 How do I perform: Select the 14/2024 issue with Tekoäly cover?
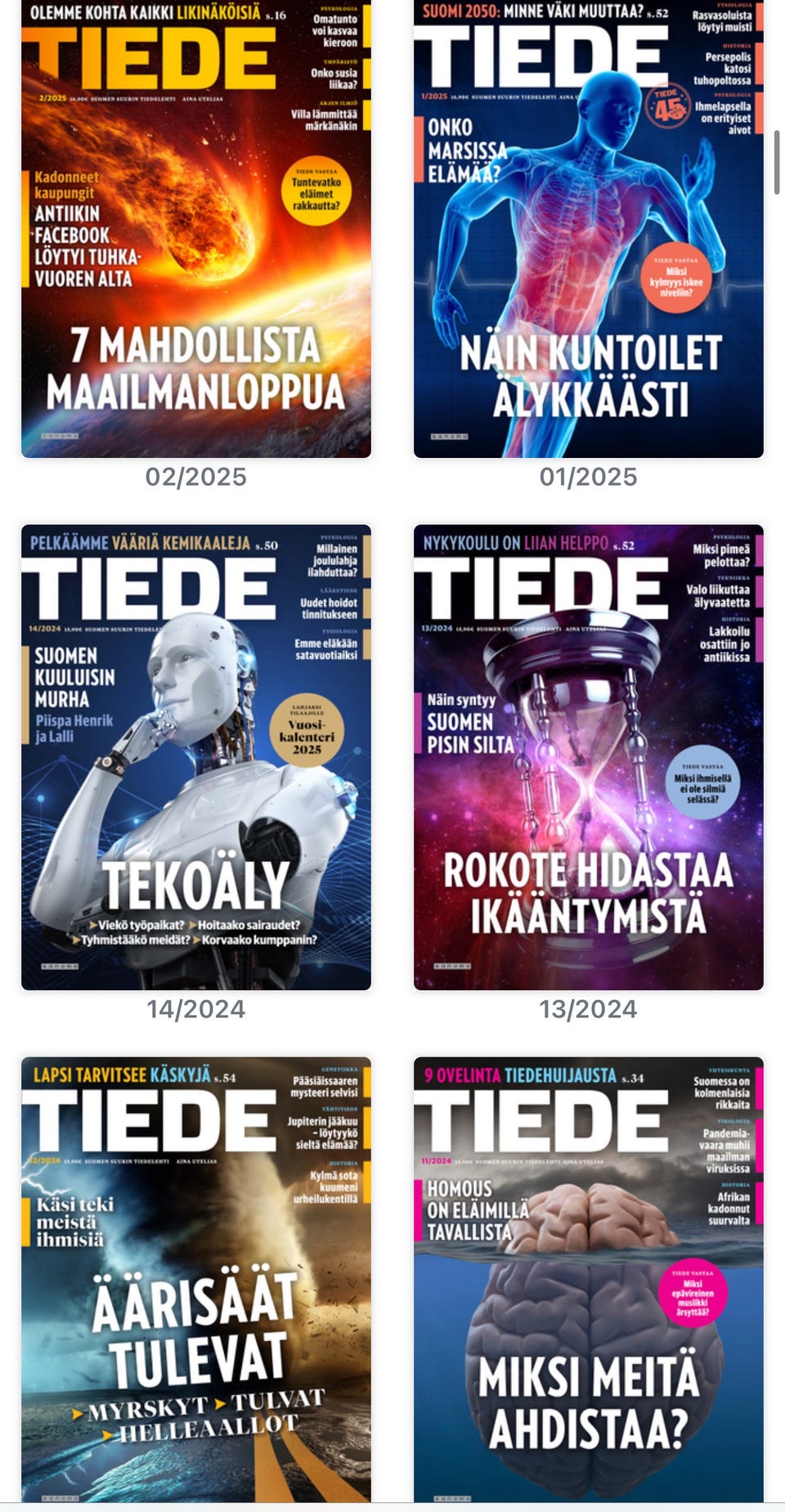pyautogui.click(x=196, y=756)
